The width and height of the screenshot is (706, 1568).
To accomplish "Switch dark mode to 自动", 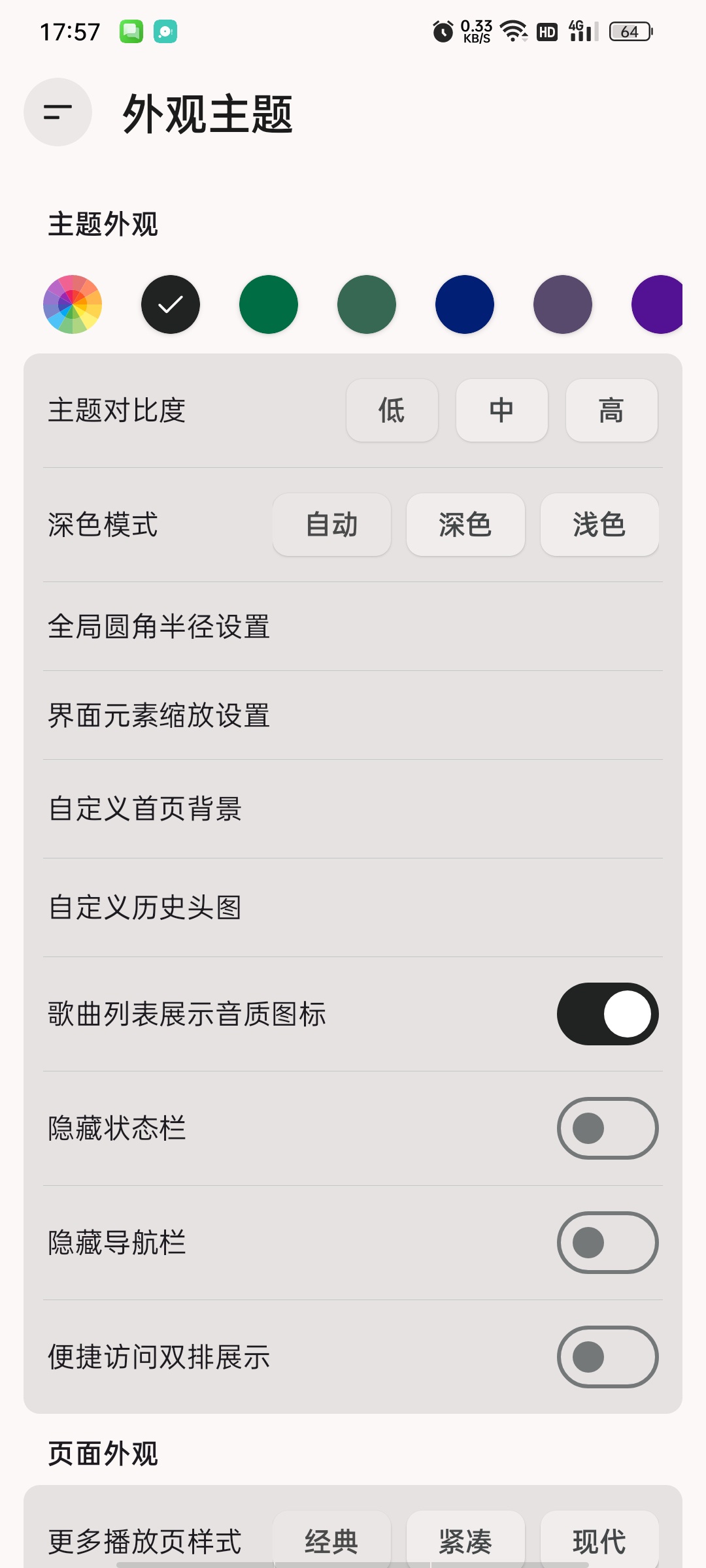I will 332,525.
